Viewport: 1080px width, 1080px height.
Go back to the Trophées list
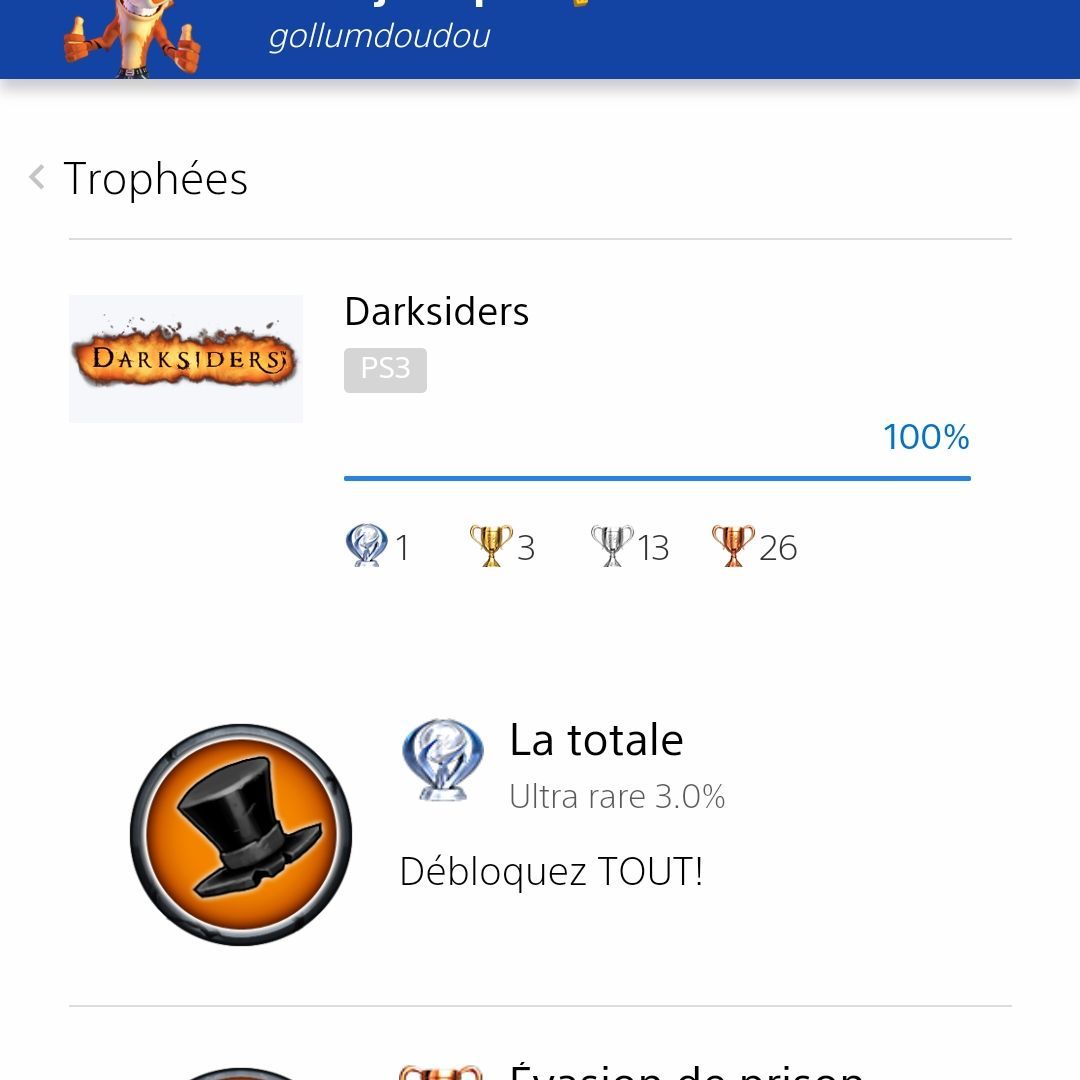(x=38, y=178)
